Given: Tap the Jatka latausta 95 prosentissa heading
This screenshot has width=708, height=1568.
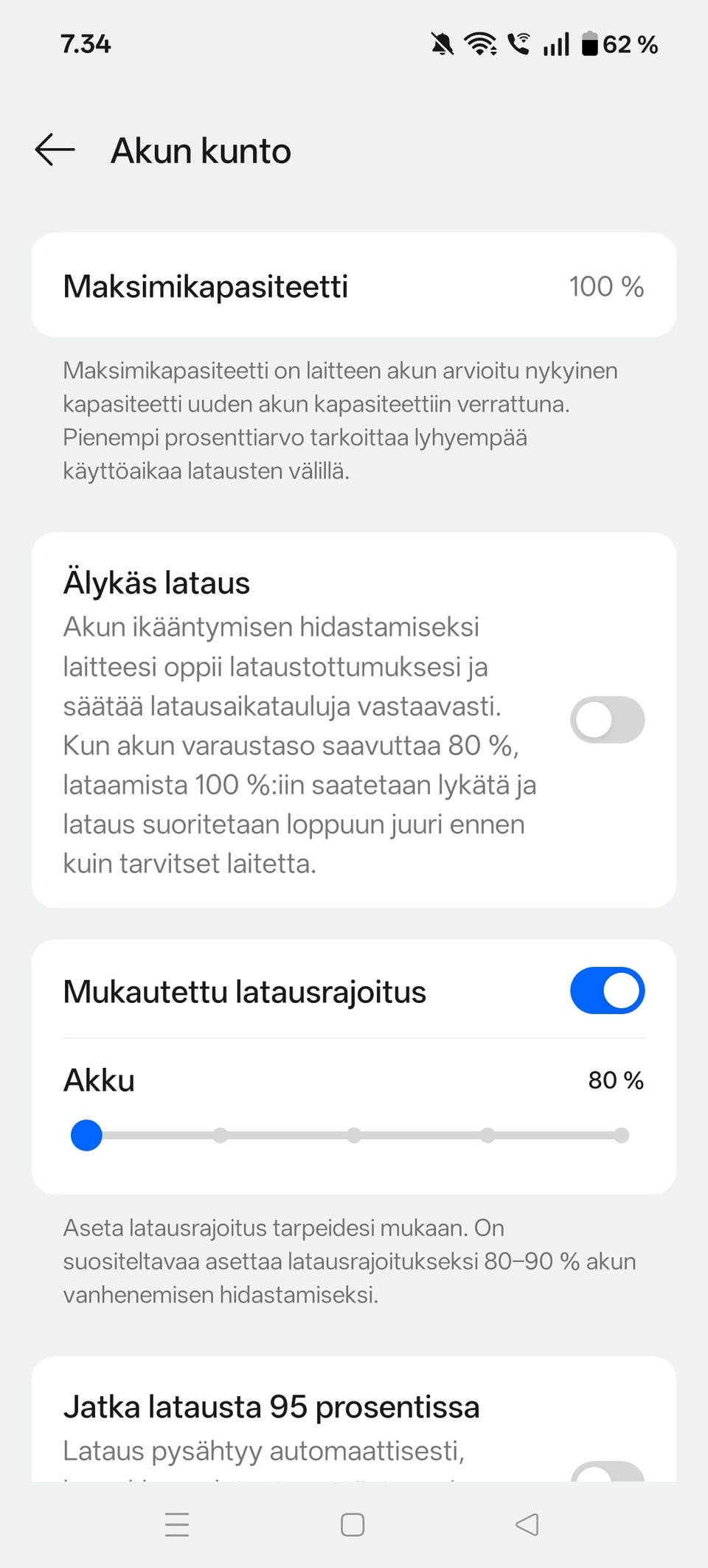Looking at the screenshot, I should click(x=271, y=1406).
